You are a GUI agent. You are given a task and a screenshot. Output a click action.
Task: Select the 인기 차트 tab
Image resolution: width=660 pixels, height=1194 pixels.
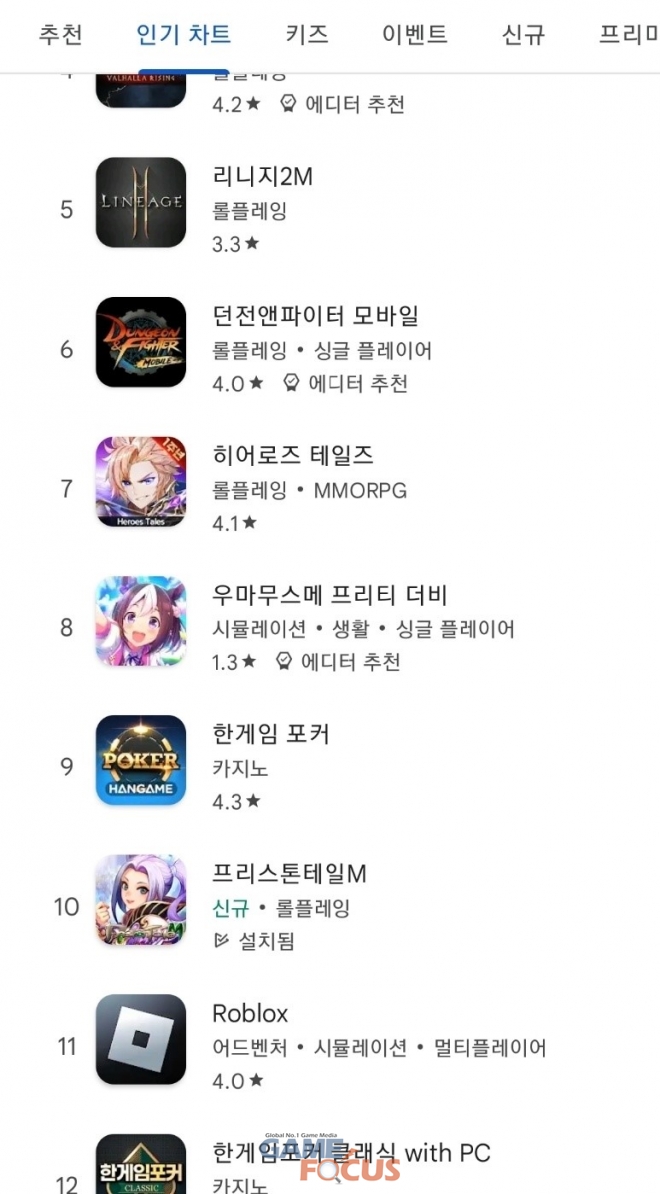tap(183, 35)
